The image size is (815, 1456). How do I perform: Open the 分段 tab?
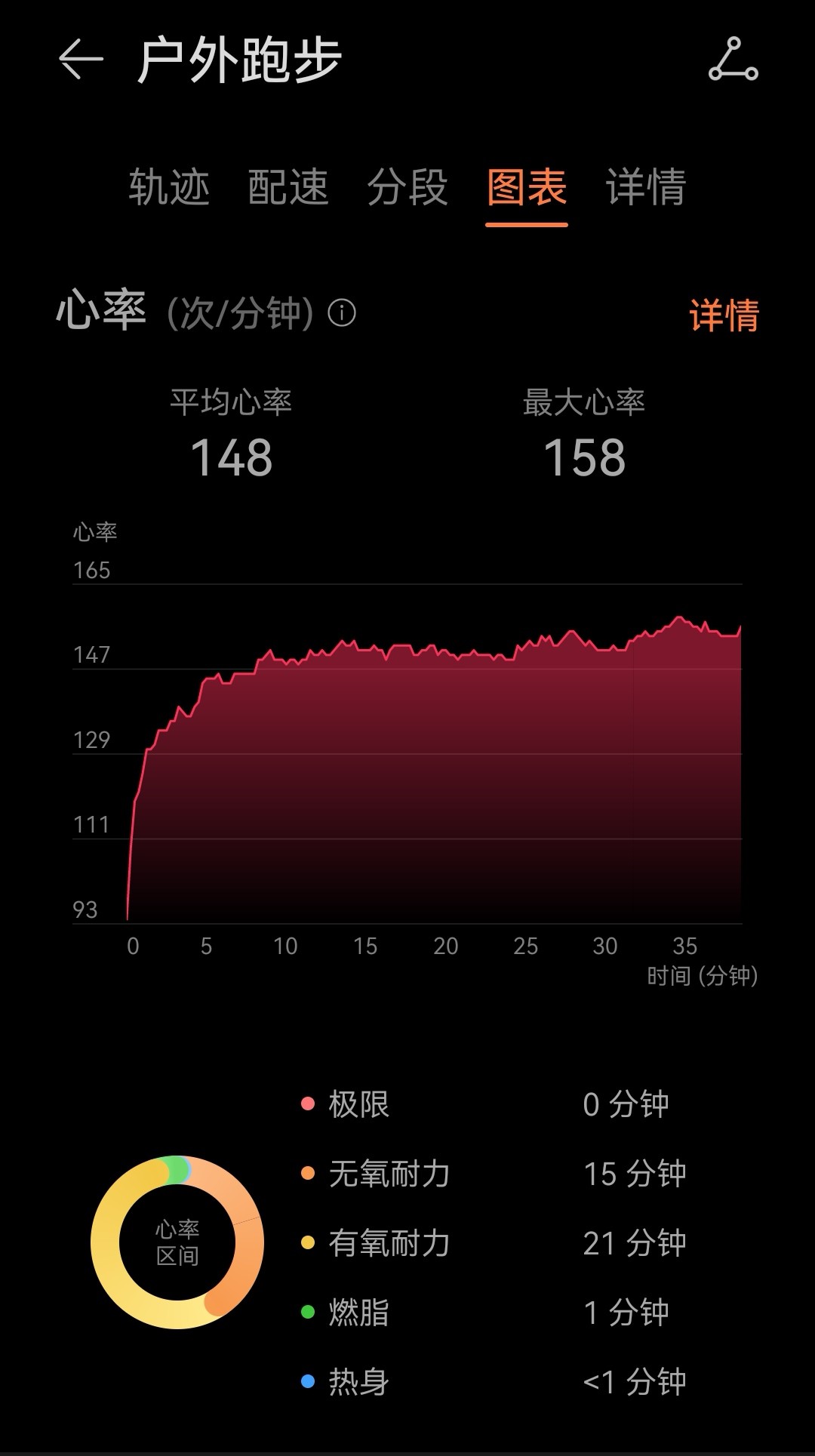407,186
